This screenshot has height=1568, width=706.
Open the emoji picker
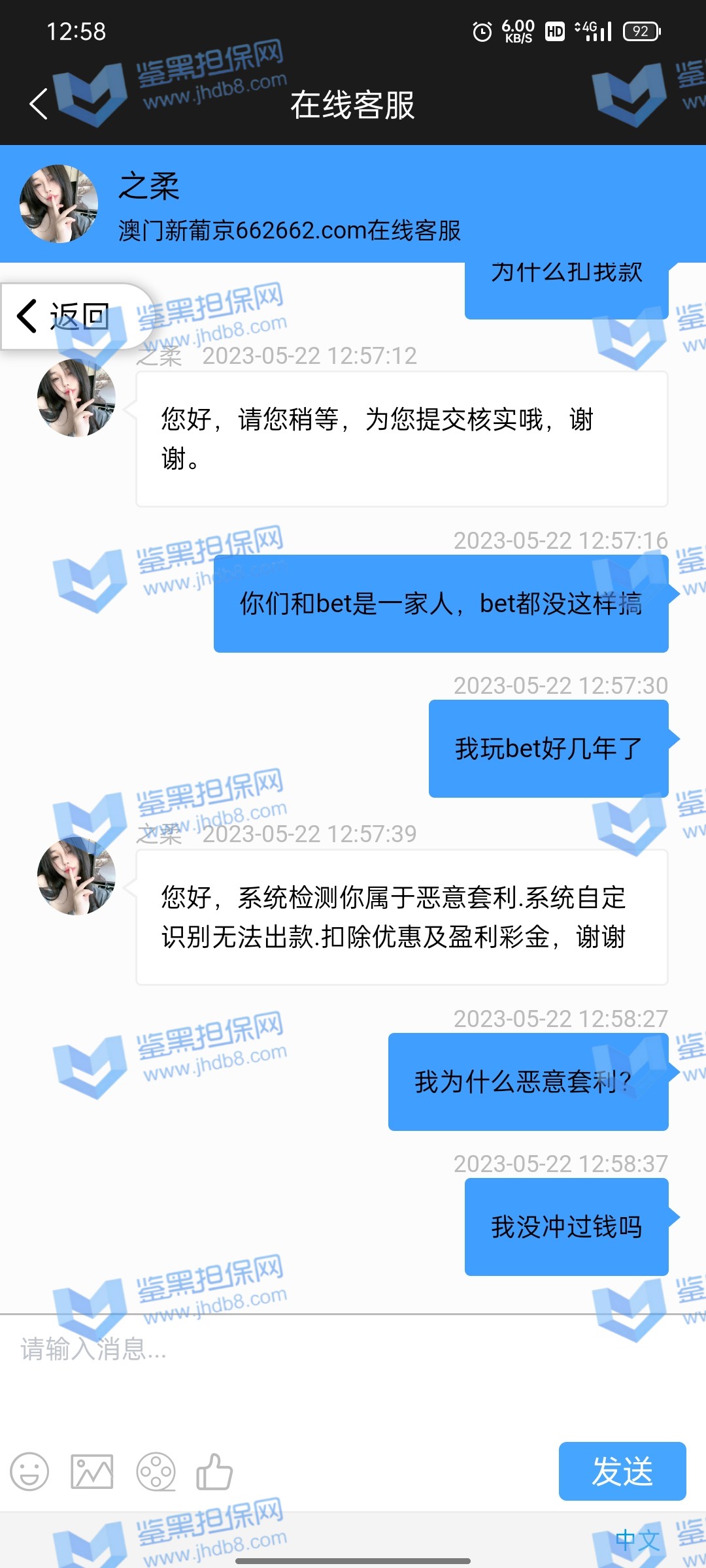click(29, 1472)
